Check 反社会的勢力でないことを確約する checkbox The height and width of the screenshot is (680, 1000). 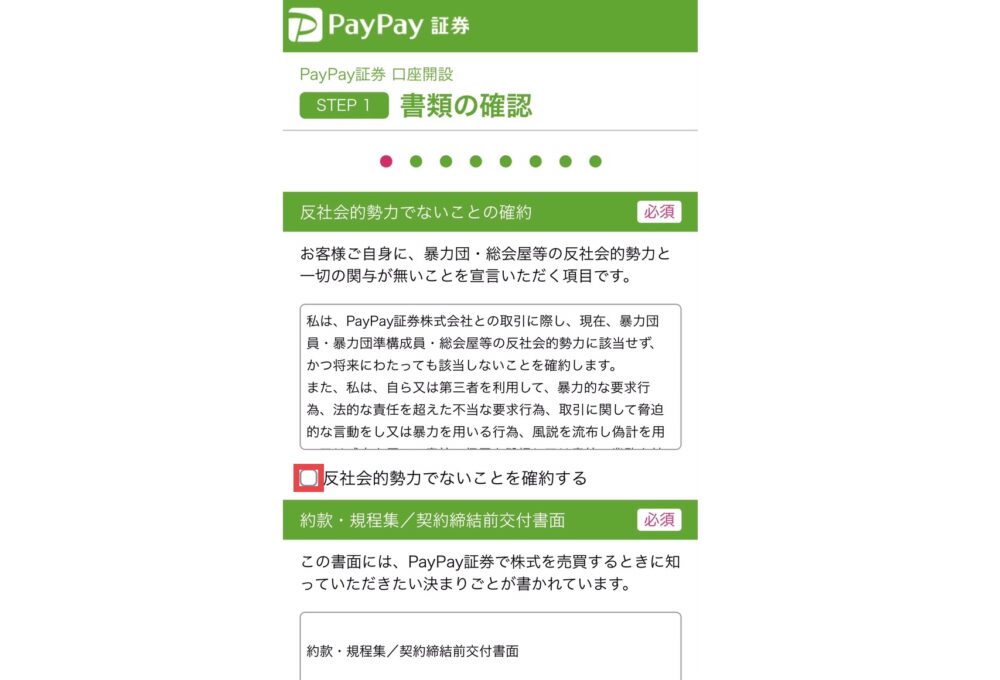tap(309, 478)
